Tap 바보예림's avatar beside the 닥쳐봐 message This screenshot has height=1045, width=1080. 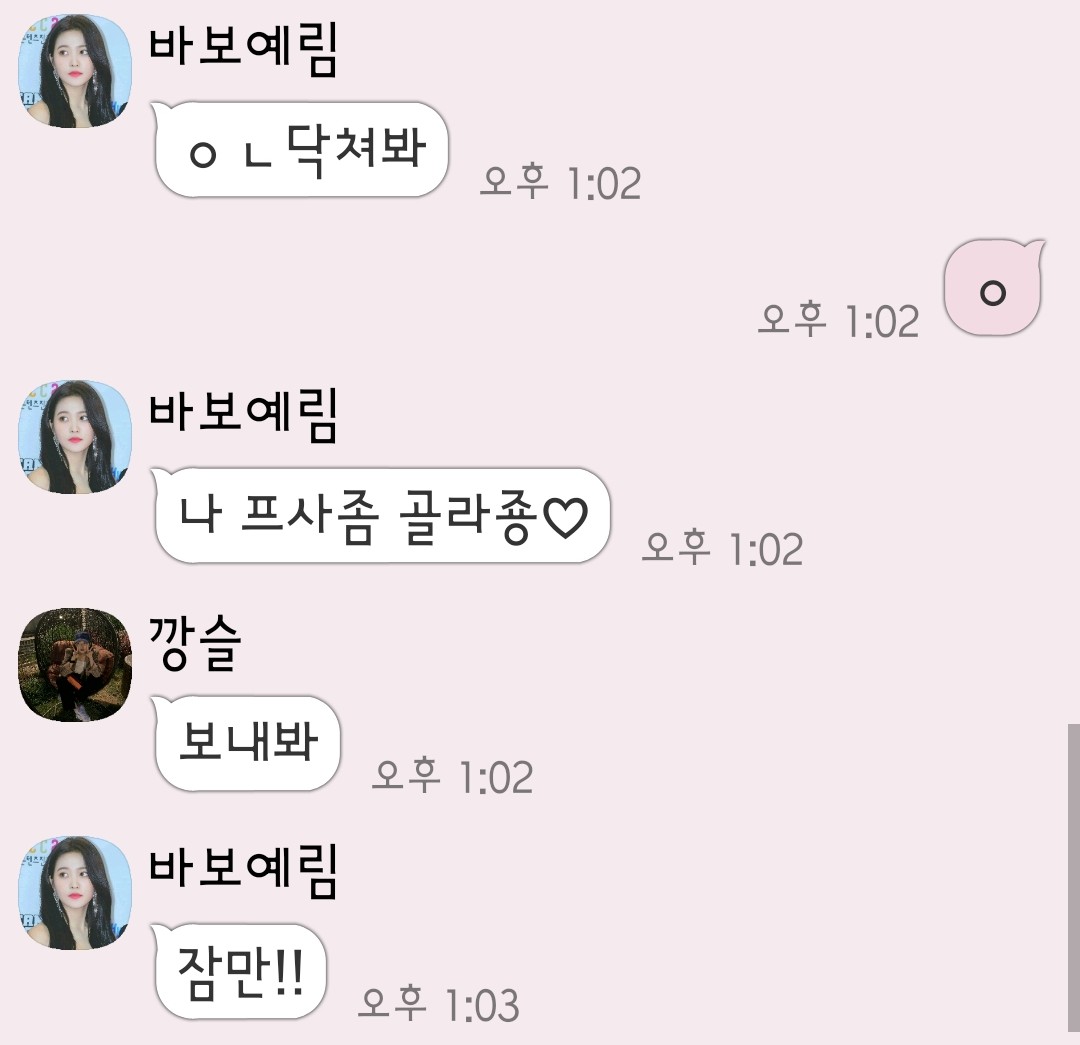[75, 72]
